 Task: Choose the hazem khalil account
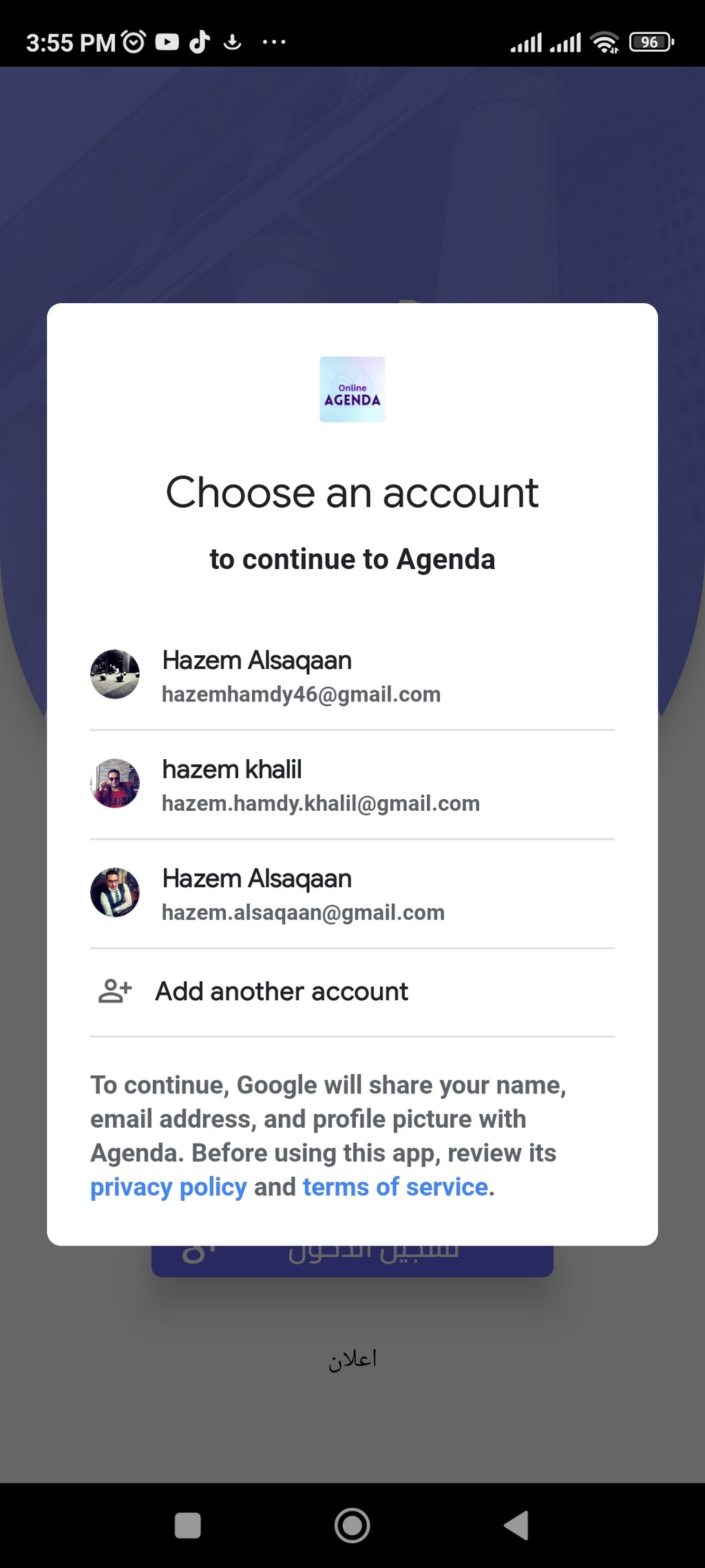352,785
